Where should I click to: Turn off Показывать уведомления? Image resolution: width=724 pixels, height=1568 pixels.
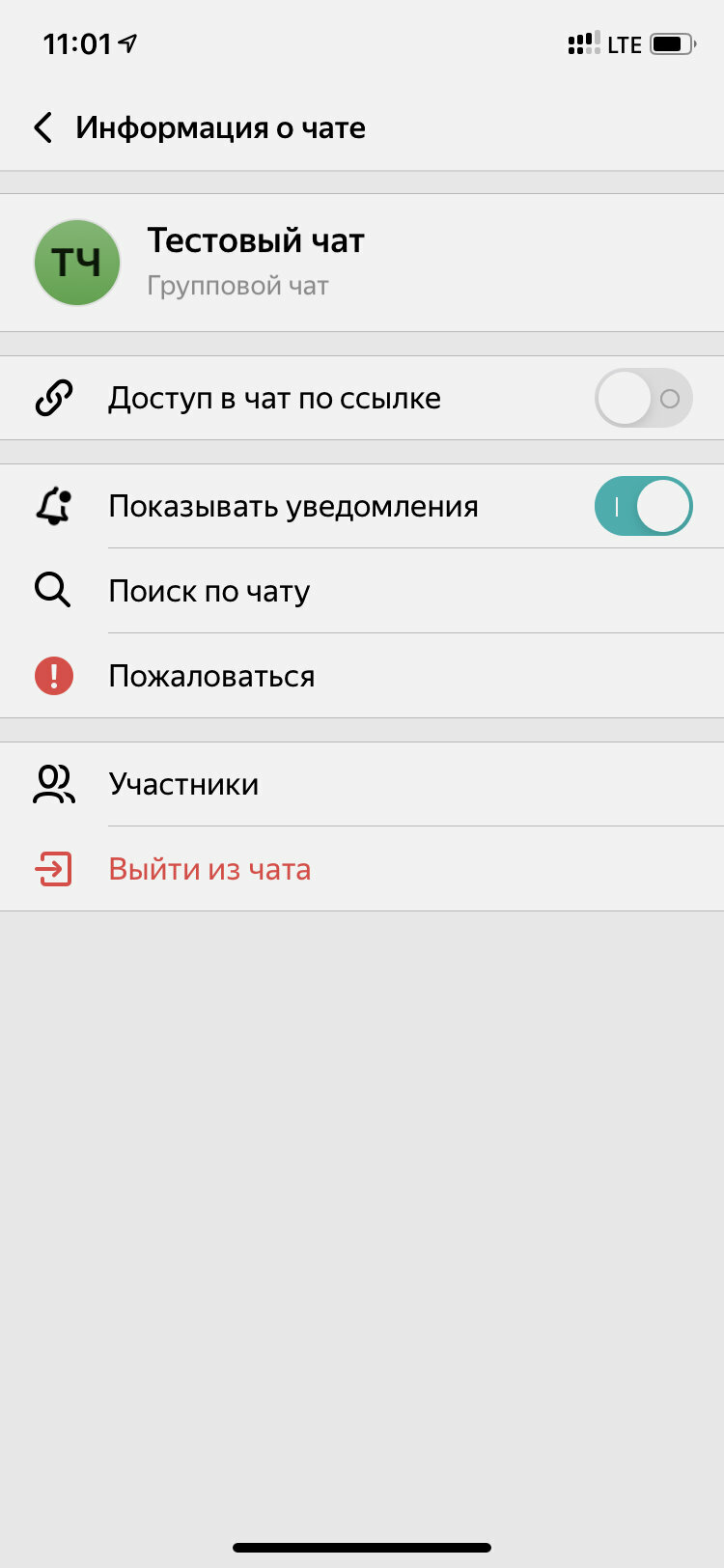click(644, 506)
